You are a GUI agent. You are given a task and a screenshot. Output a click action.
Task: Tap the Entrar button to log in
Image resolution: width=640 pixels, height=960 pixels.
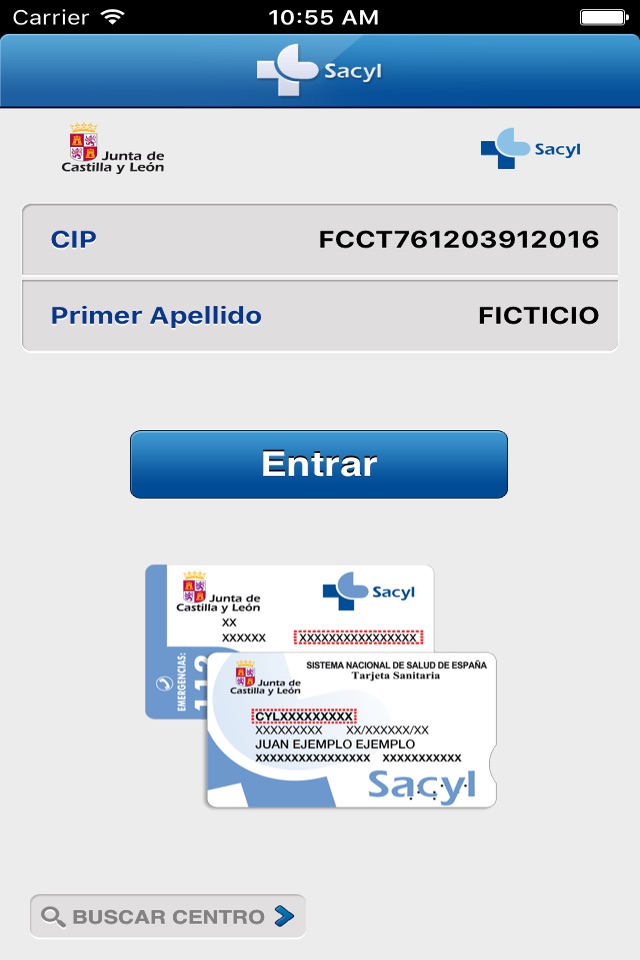point(319,464)
